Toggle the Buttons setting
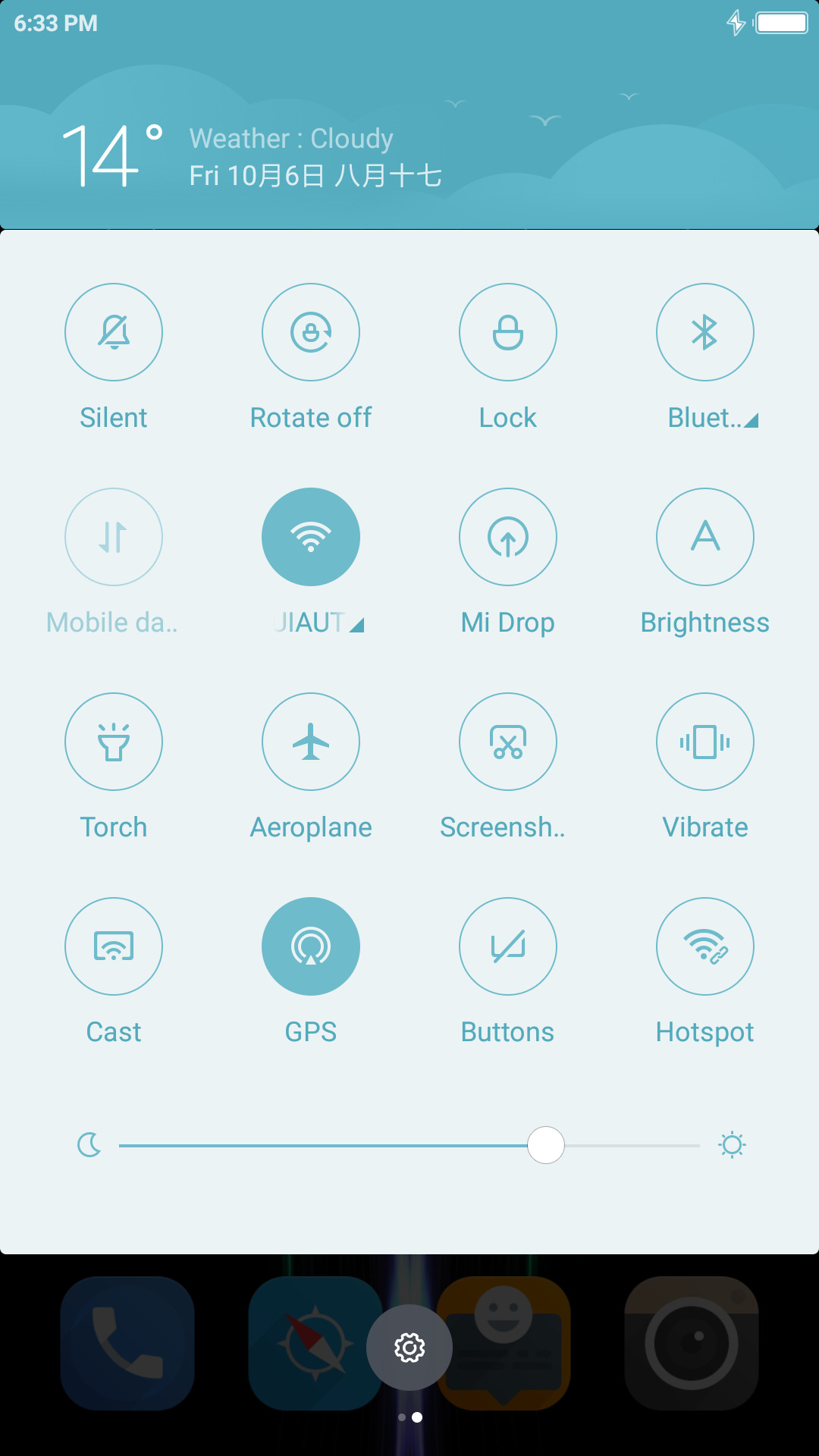The height and width of the screenshot is (1456, 819). pyautogui.click(x=508, y=946)
